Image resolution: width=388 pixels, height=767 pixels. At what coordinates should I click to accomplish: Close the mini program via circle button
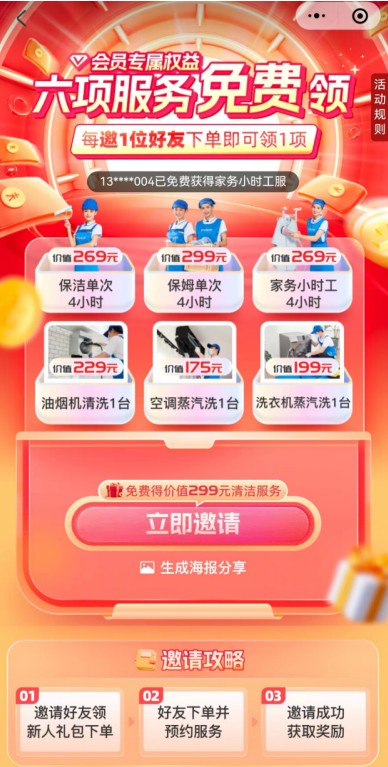(360, 16)
